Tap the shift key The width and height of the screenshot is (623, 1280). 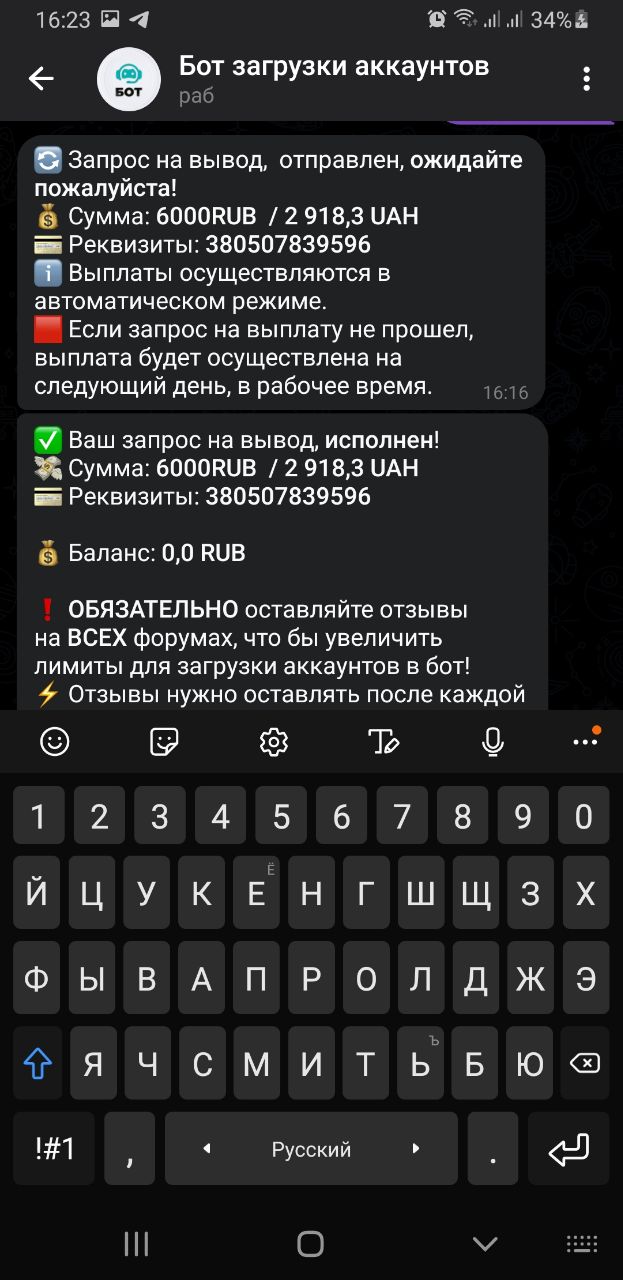tap(38, 1064)
